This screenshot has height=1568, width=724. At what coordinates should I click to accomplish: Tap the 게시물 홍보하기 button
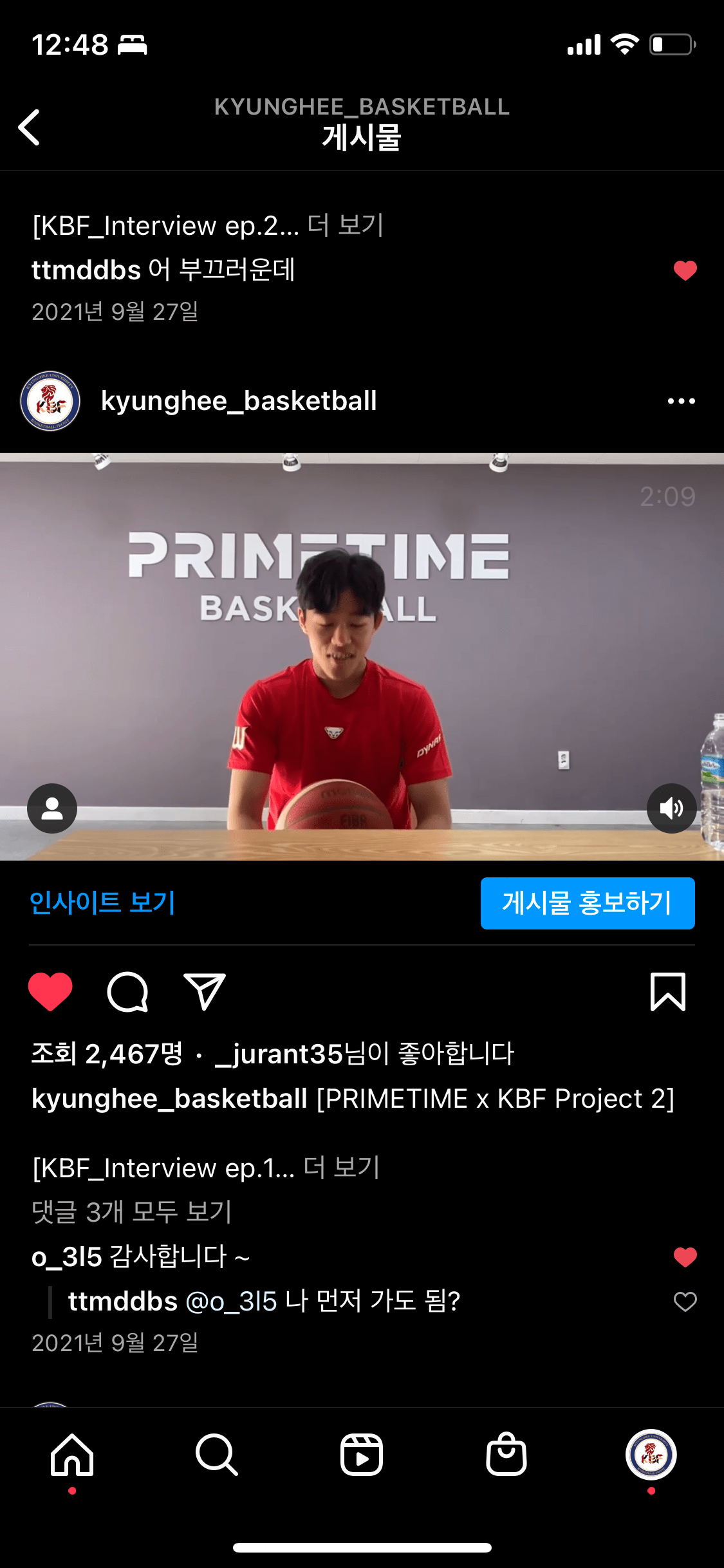point(588,903)
